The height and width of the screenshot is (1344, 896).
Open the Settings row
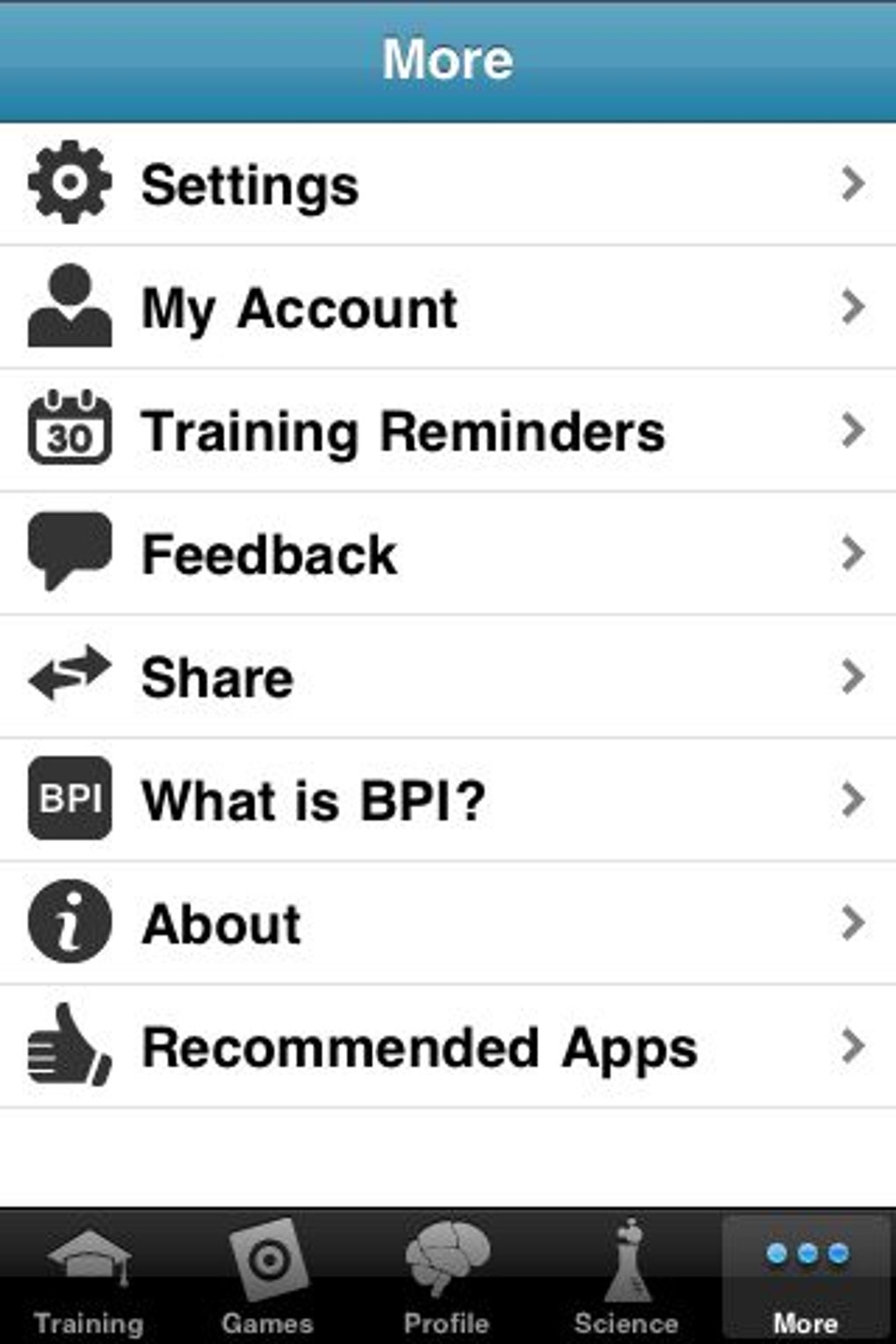[x=448, y=184]
